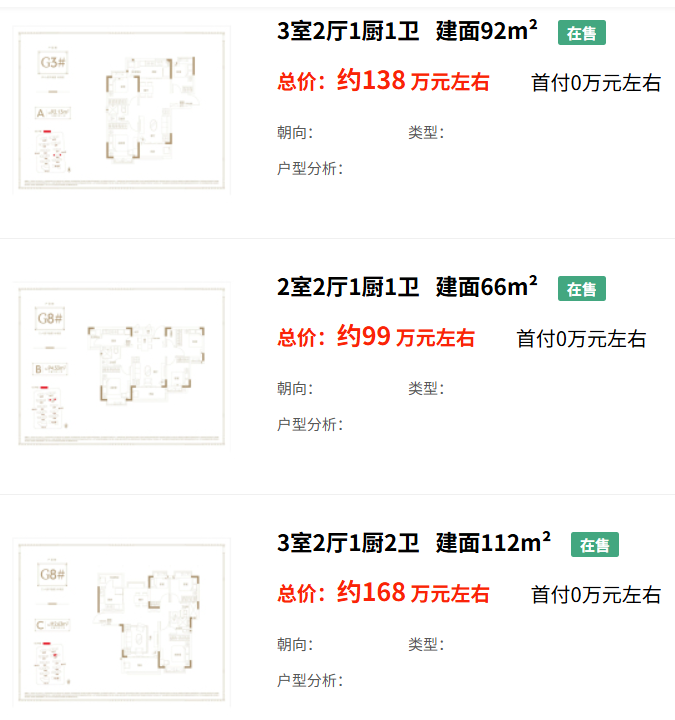This screenshot has width=675, height=720.
Task: View G8# type C floor plan image
Action: [x=122, y=621]
